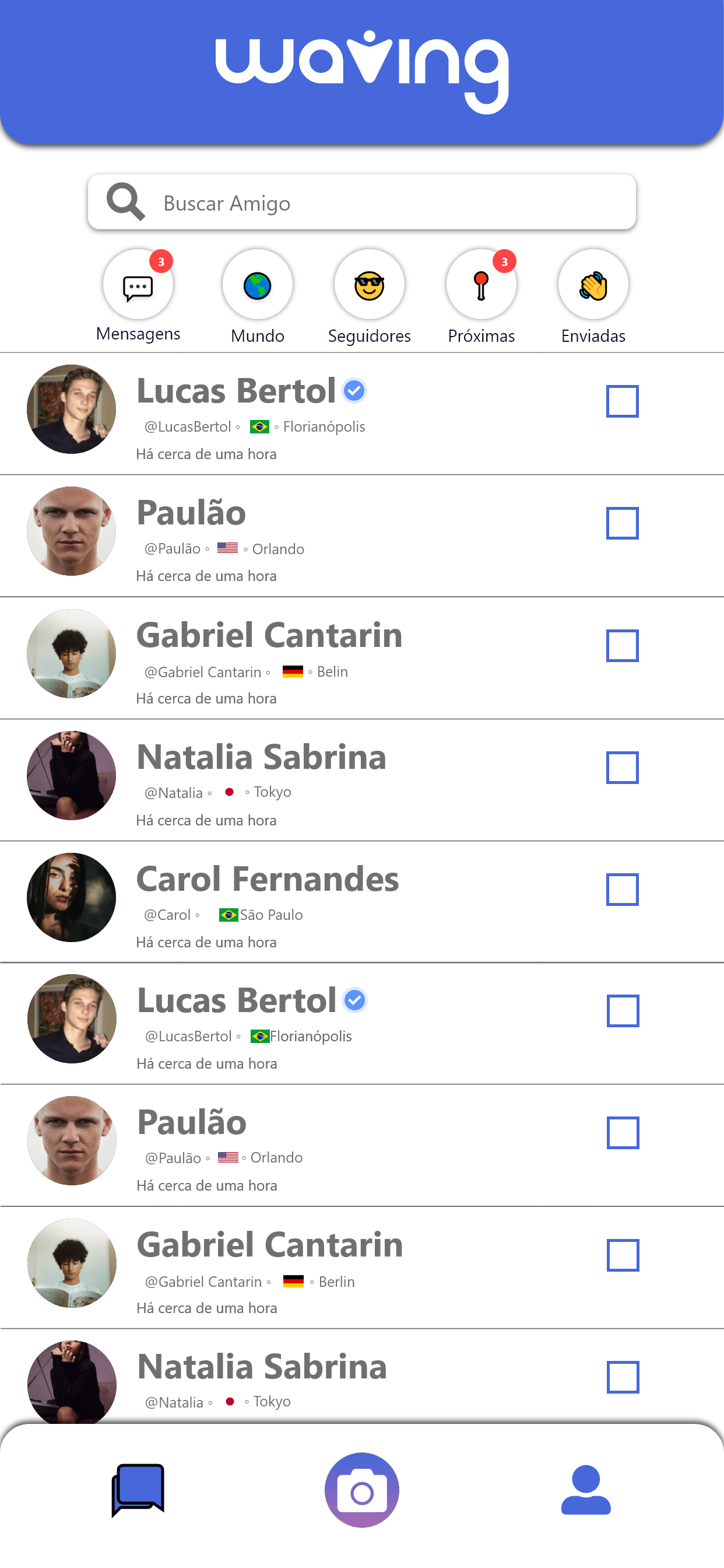
Task: Select the Seguidores filter
Action: [370, 285]
